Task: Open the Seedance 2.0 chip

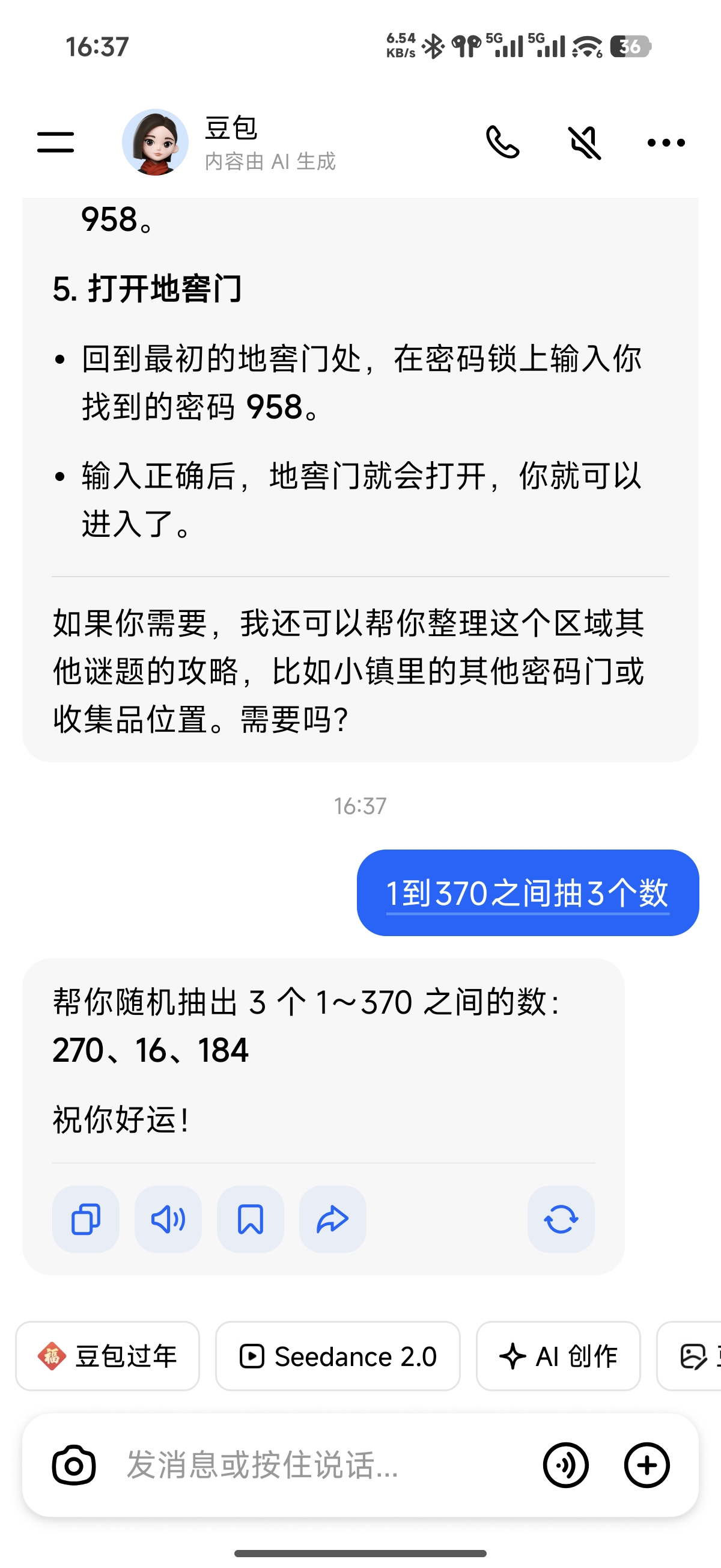Action: tap(338, 1356)
